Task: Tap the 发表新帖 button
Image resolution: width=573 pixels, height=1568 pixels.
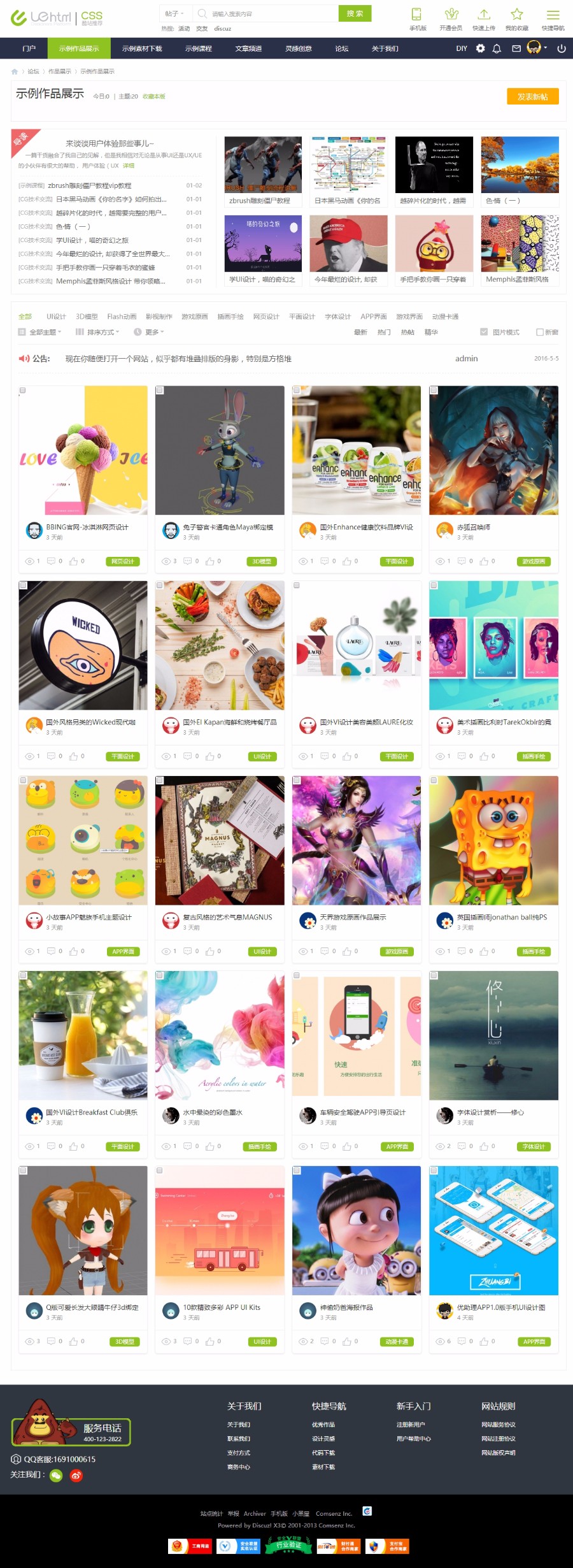Action: 532,96
